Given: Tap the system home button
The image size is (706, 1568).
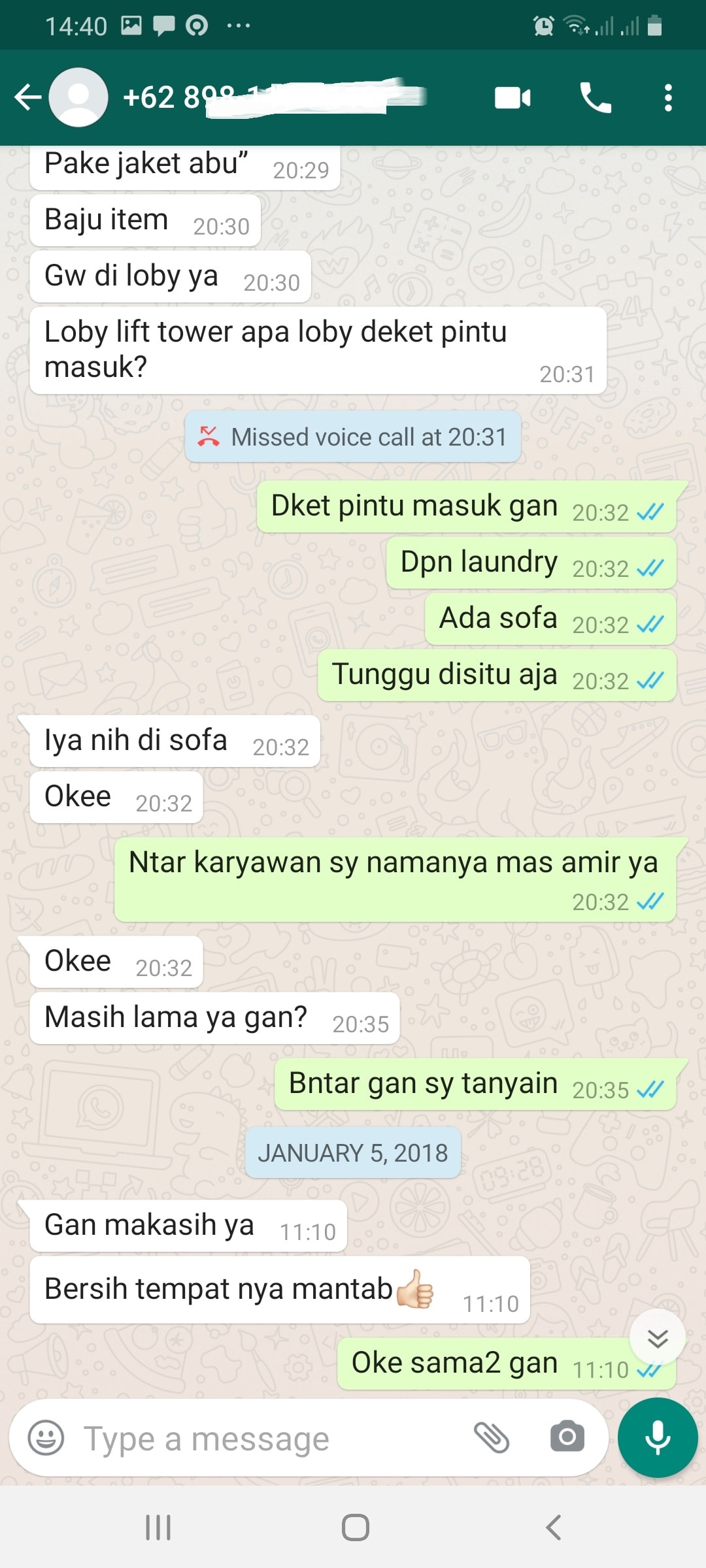Looking at the screenshot, I should pyautogui.click(x=356, y=1527).
